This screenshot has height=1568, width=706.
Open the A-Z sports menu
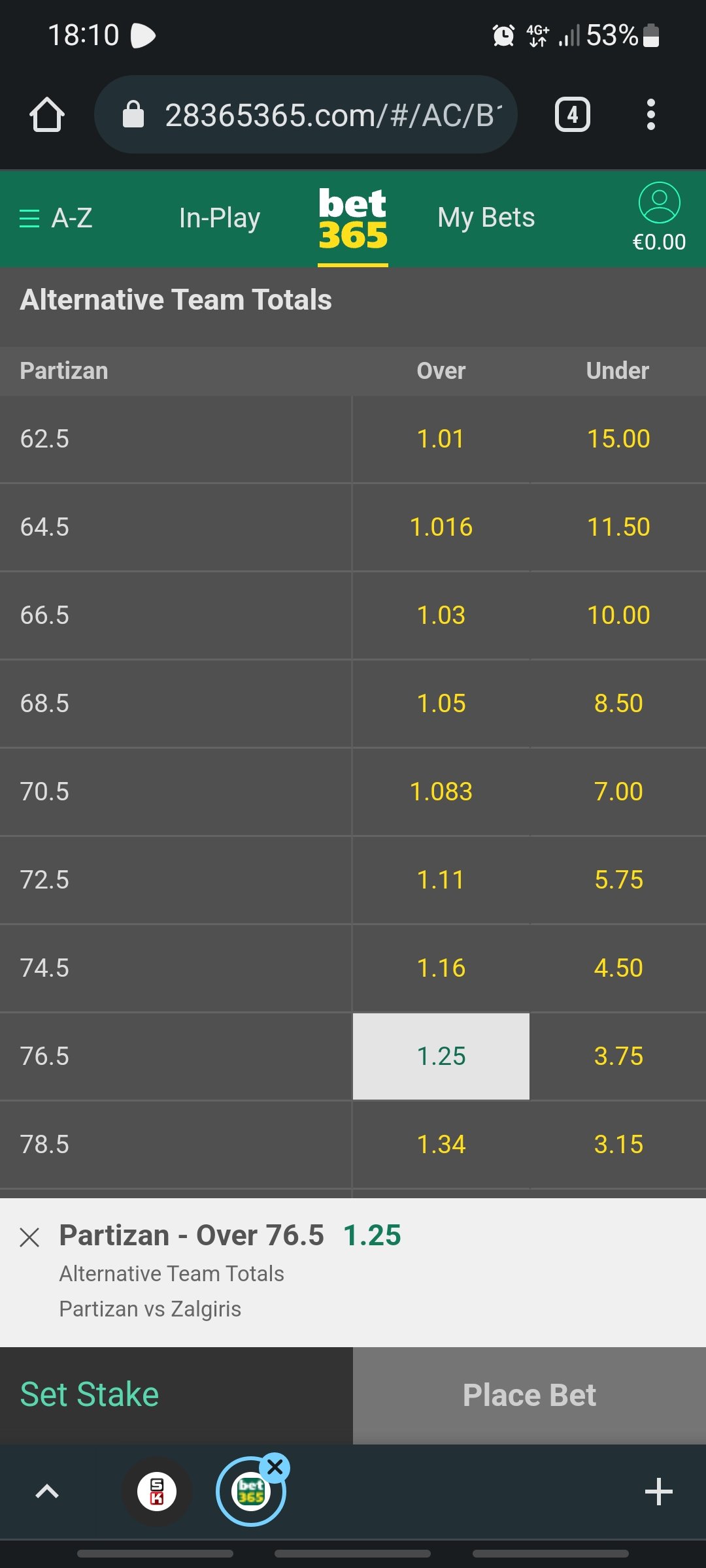click(x=56, y=218)
